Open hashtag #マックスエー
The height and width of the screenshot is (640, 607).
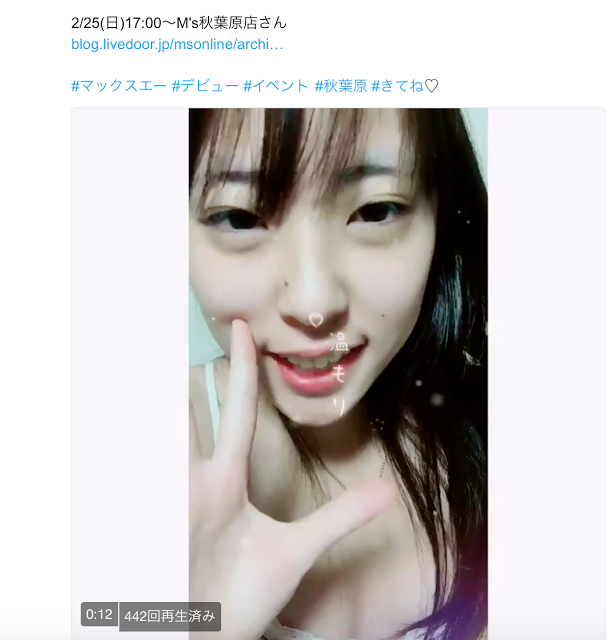click(118, 86)
